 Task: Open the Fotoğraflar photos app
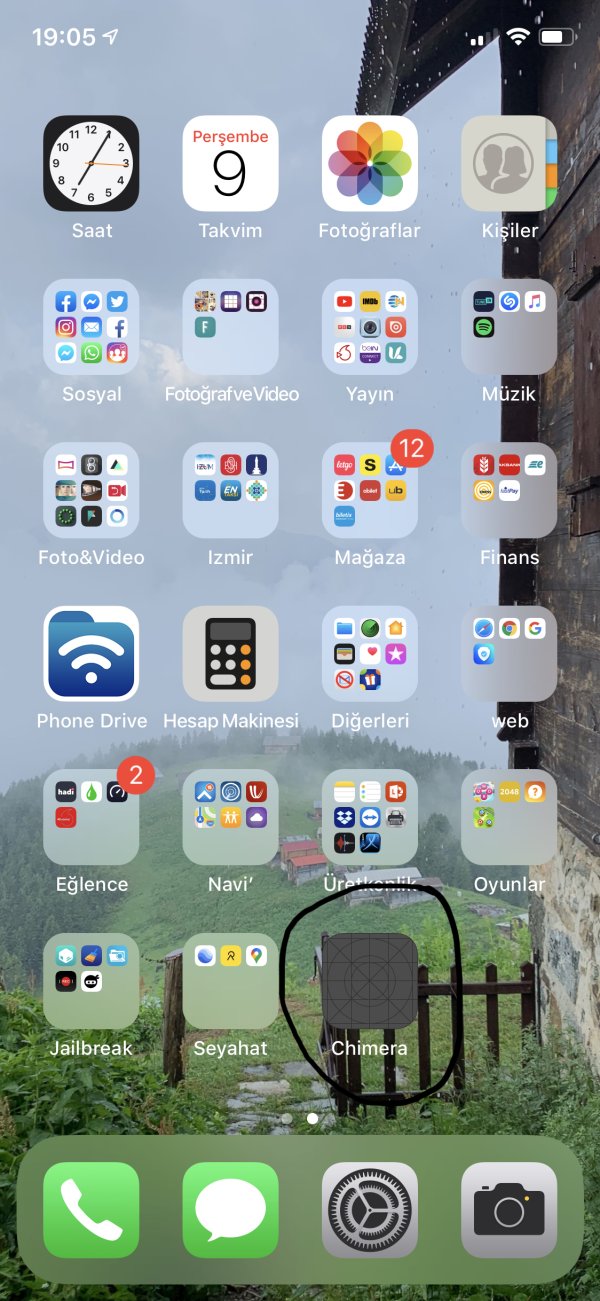(x=369, y=163)
